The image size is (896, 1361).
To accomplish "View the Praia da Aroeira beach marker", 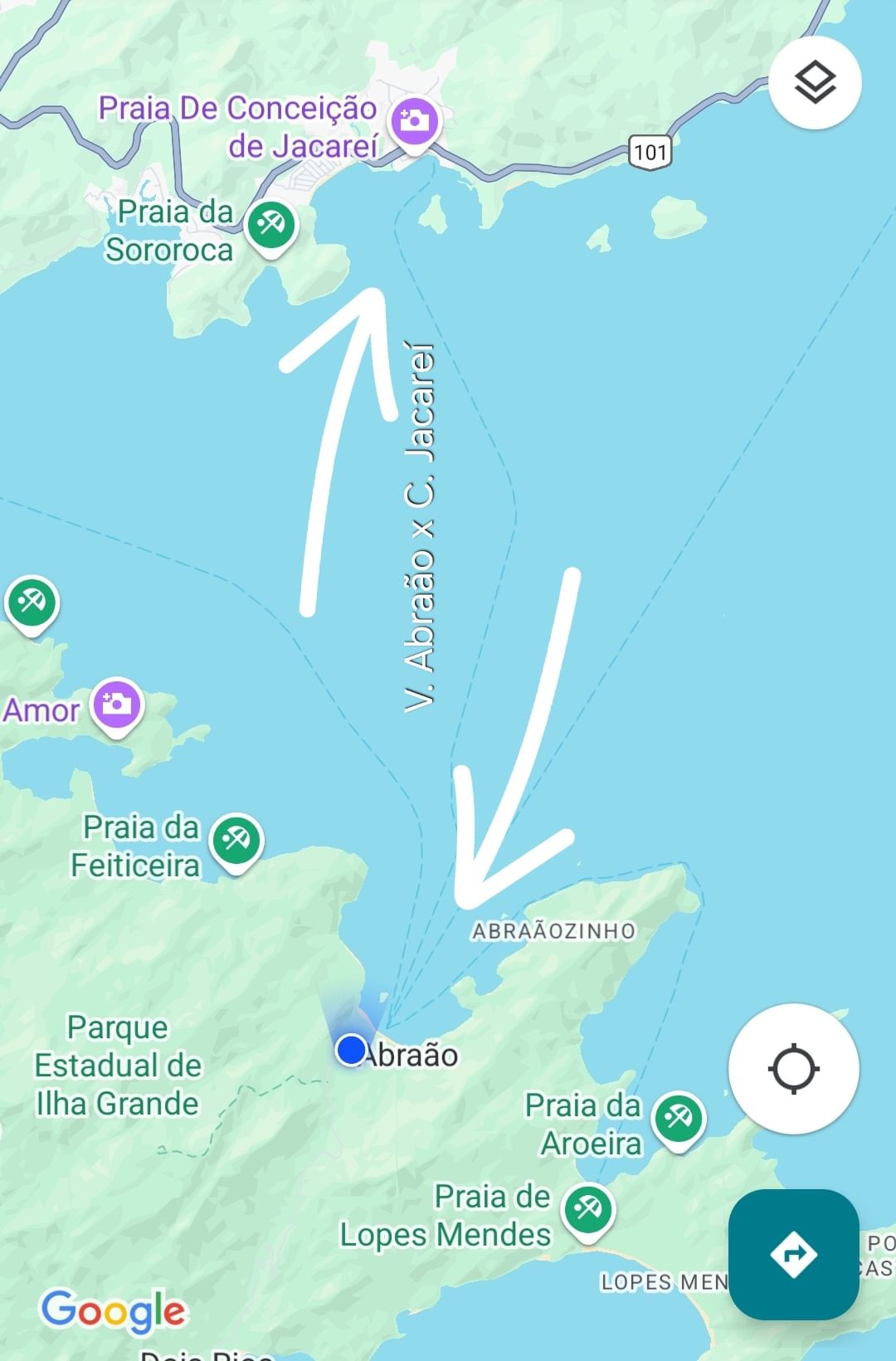I will click(679, 1118).
